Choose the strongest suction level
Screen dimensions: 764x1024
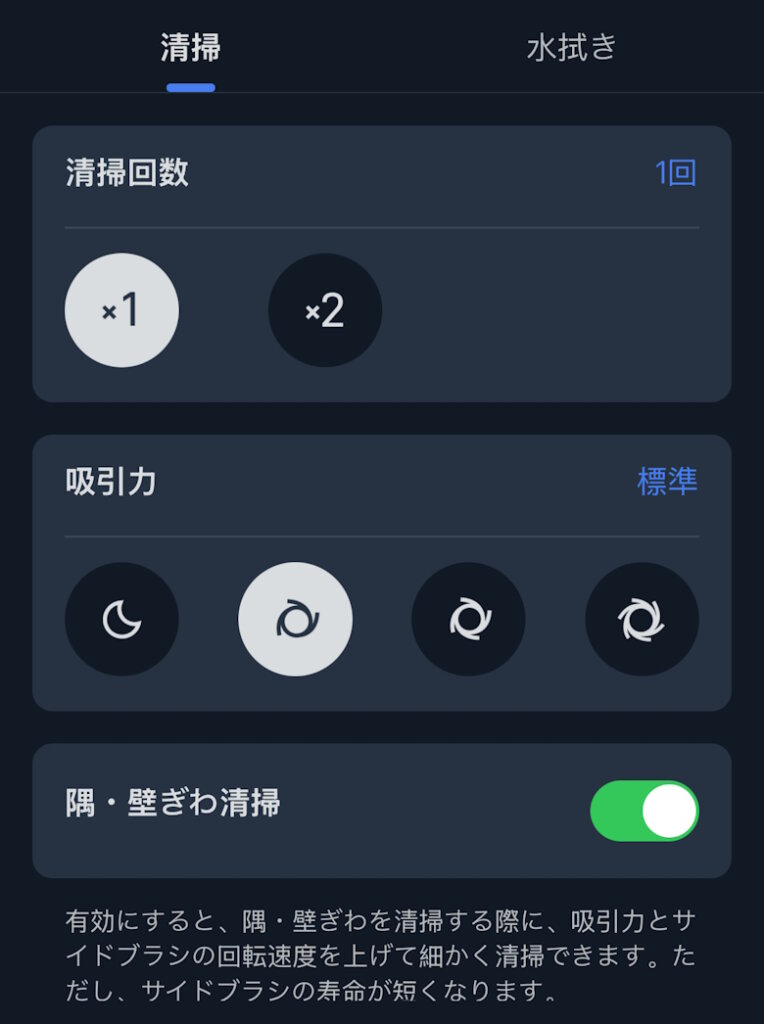click(x=641, y=620)
